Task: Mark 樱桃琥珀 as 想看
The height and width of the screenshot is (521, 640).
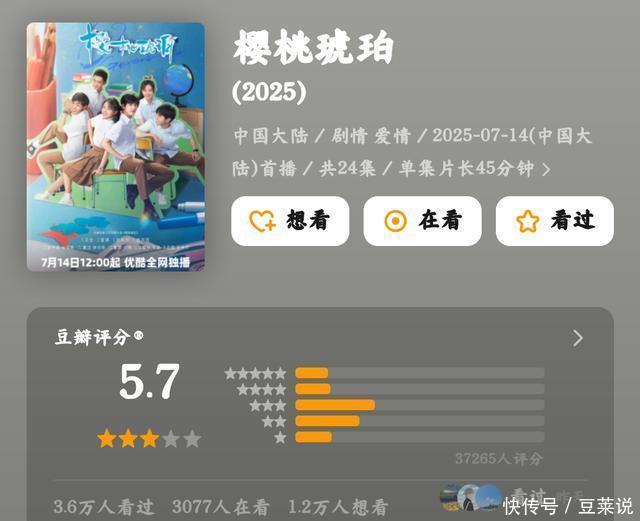Action: (290, 221)
